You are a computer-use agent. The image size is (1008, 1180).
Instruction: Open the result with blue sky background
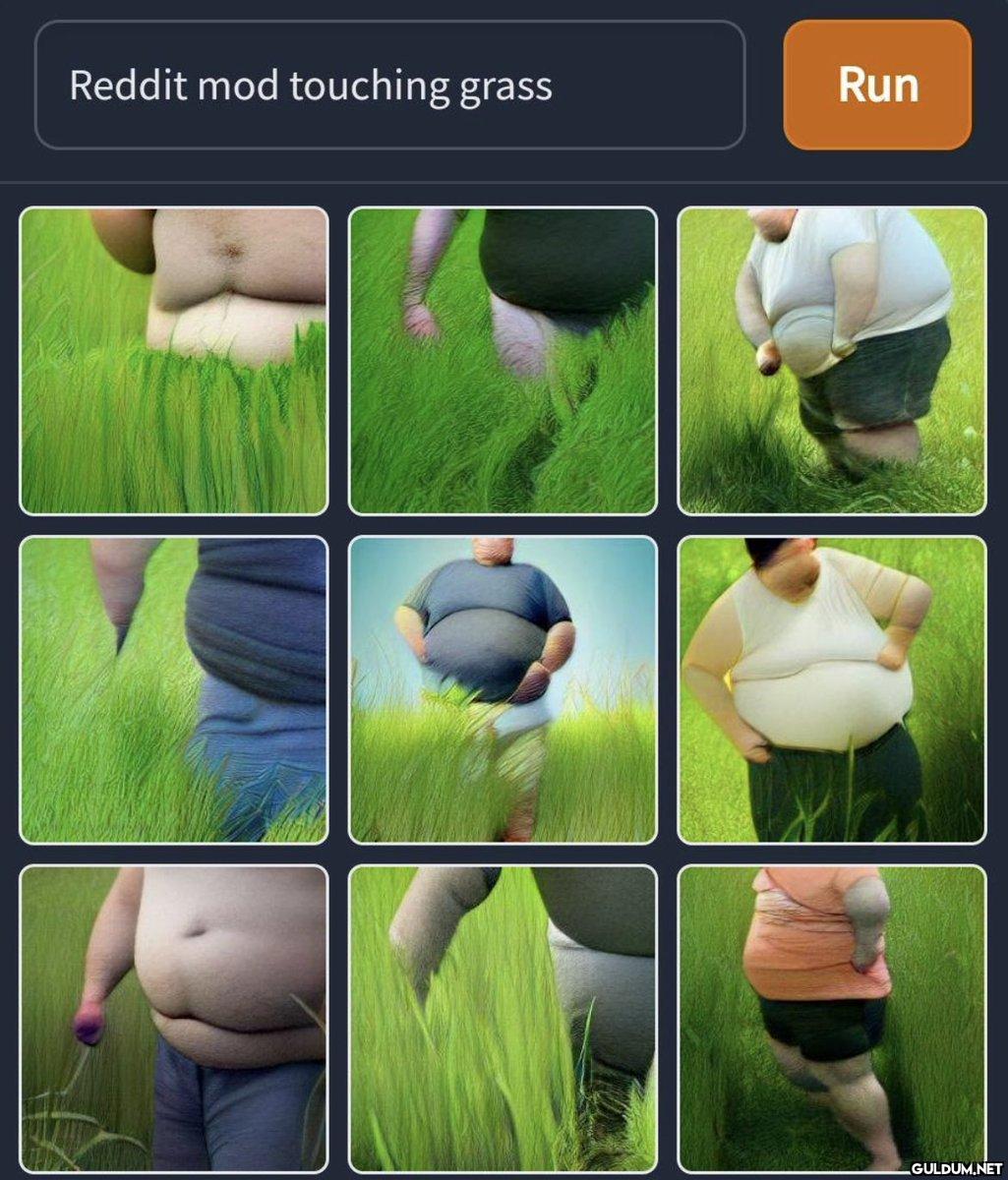click(x=503, y=689)
